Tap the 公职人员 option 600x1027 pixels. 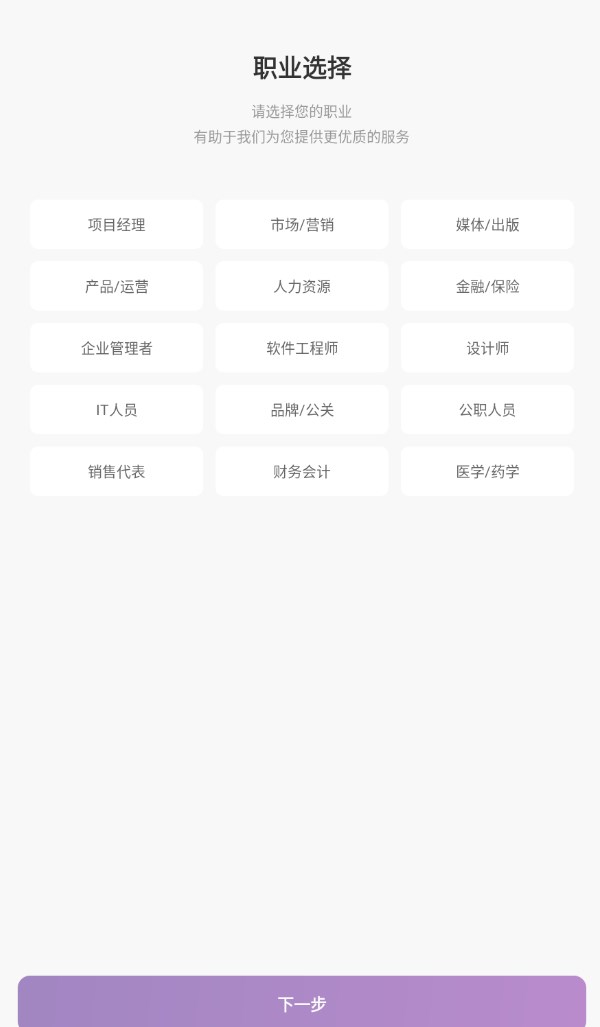(x=487, y=410)
